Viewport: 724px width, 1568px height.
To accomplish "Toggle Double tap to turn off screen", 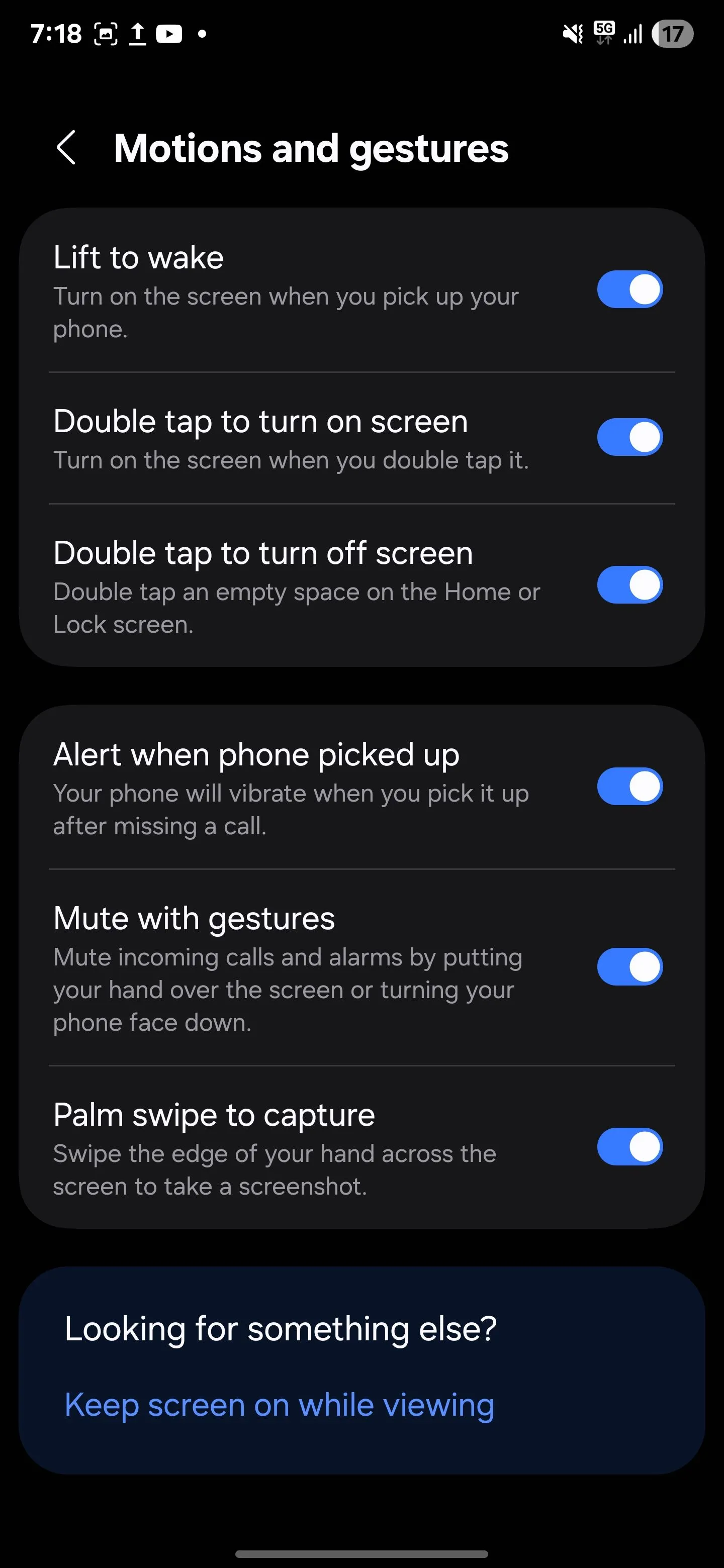I will click(629, 585).
